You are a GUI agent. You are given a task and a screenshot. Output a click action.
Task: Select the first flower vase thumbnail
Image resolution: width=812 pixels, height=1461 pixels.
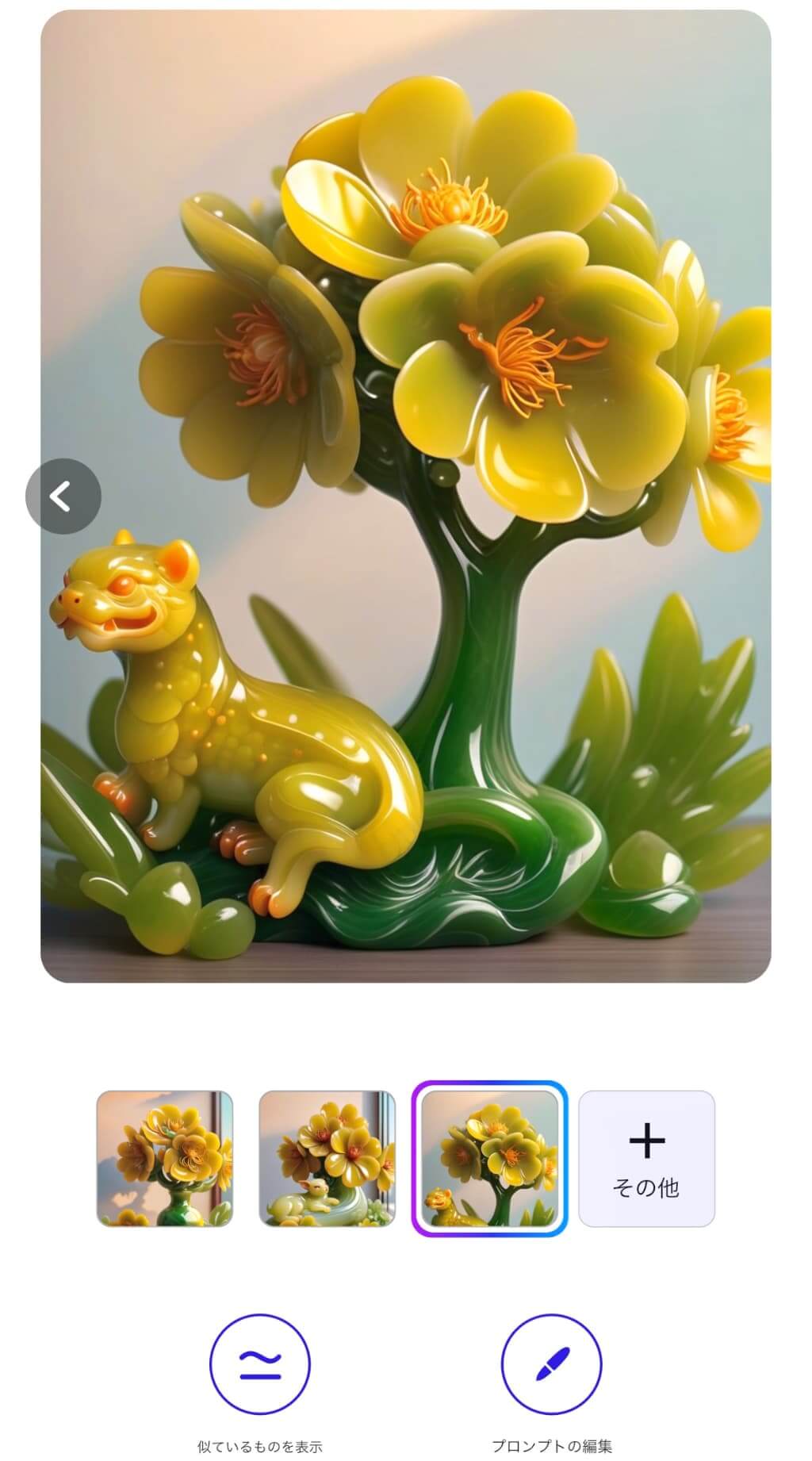165,1158
